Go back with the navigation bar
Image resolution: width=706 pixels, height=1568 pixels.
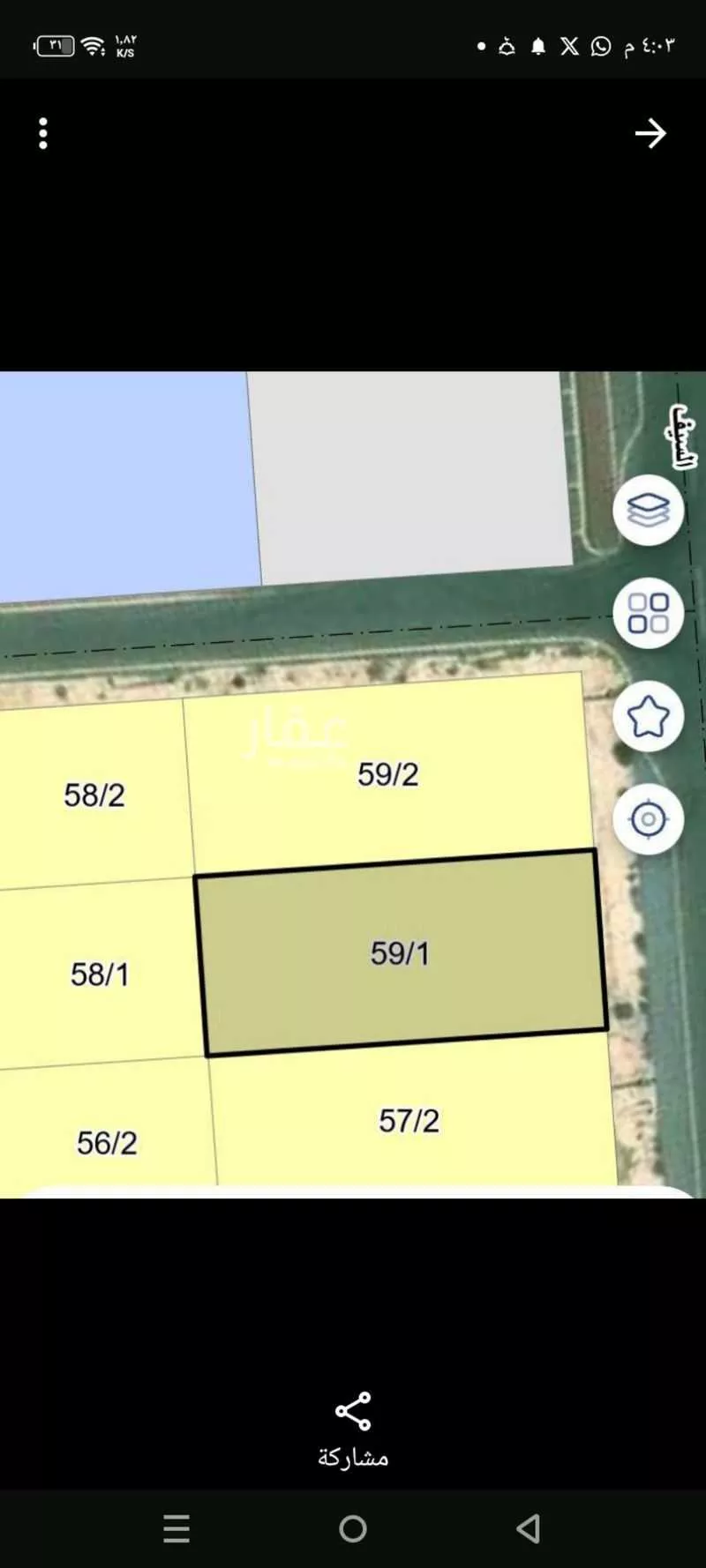529,1528
